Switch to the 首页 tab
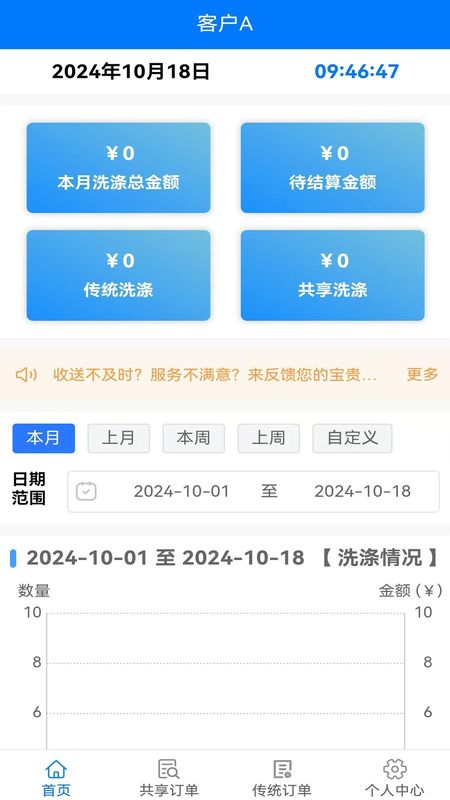450x800 pixels. (56, 777)
